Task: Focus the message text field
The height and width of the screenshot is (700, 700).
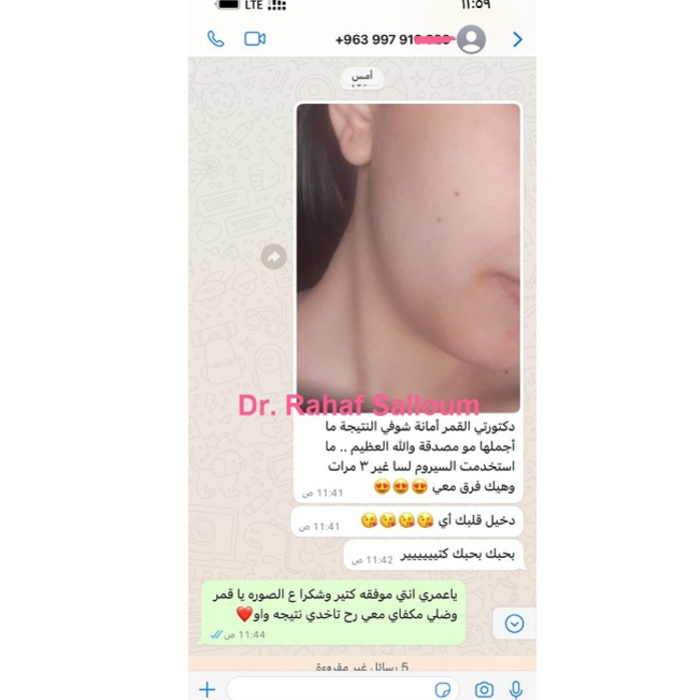Action: click(x=330, y=689)
